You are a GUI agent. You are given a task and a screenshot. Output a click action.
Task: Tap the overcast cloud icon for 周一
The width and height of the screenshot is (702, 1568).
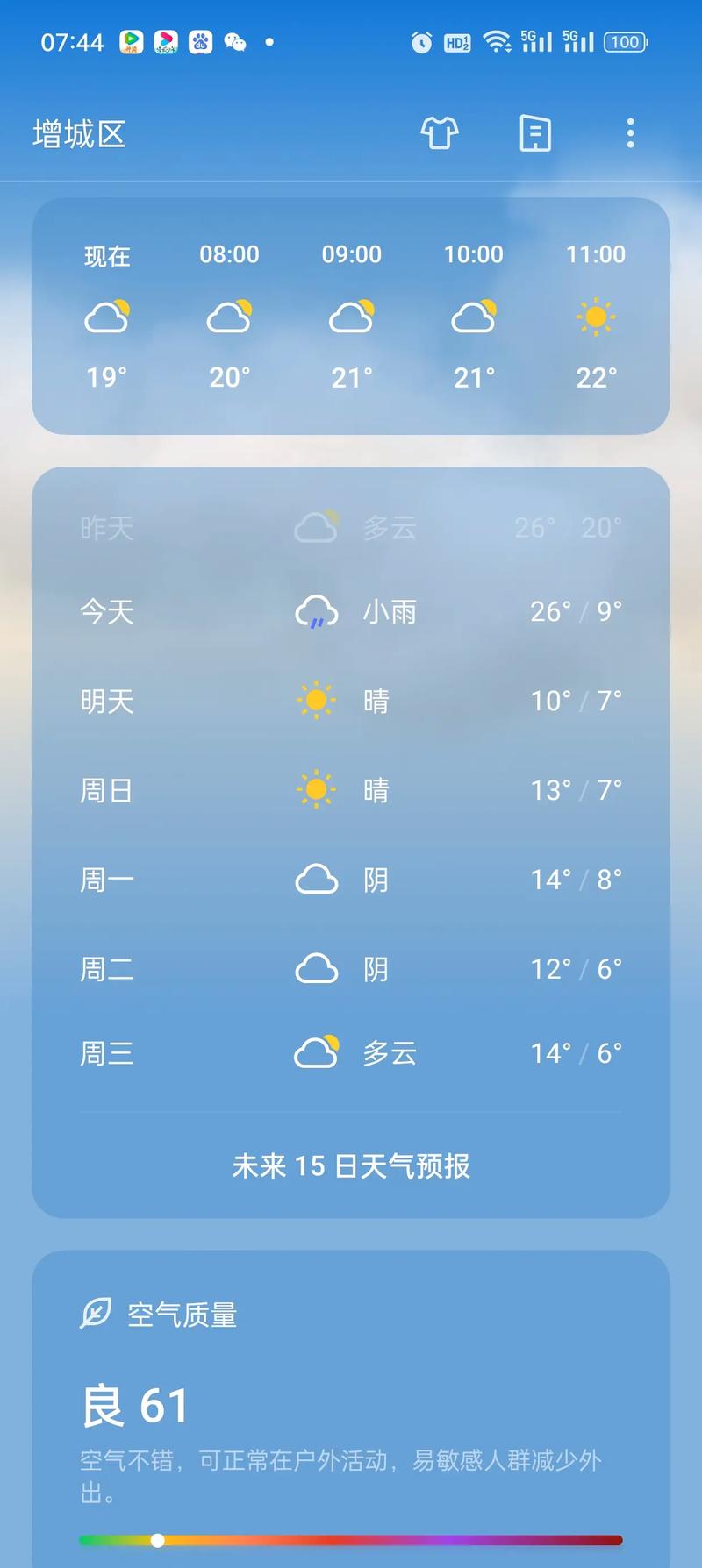pyautogui.click(x=317, y=879)
